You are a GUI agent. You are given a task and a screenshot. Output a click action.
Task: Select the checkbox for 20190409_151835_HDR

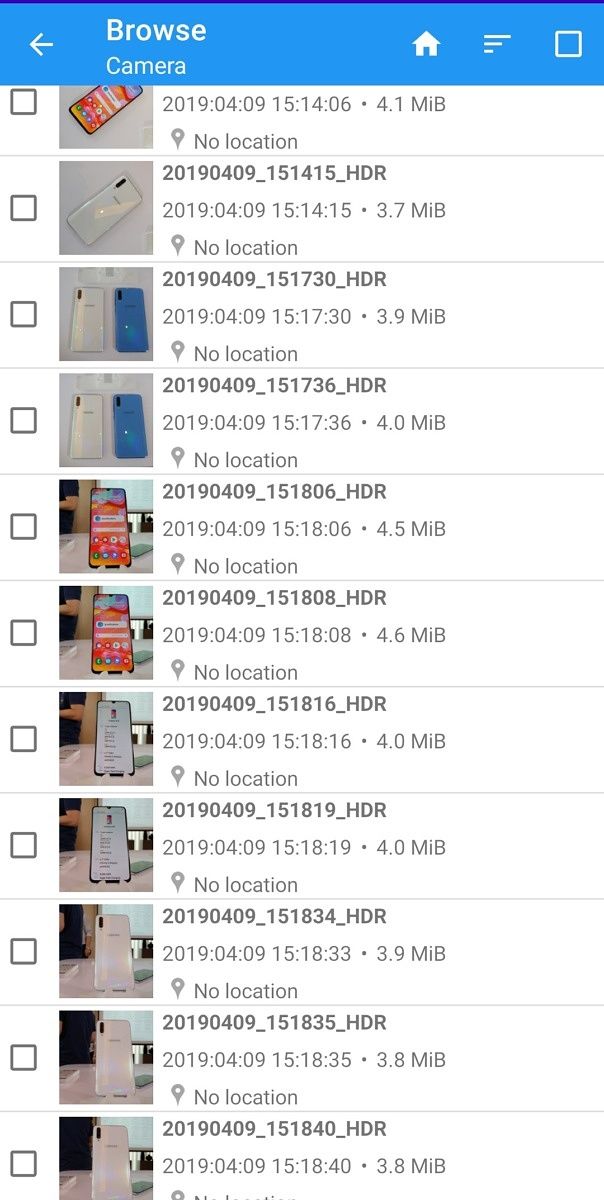(x=23, y=1057)
